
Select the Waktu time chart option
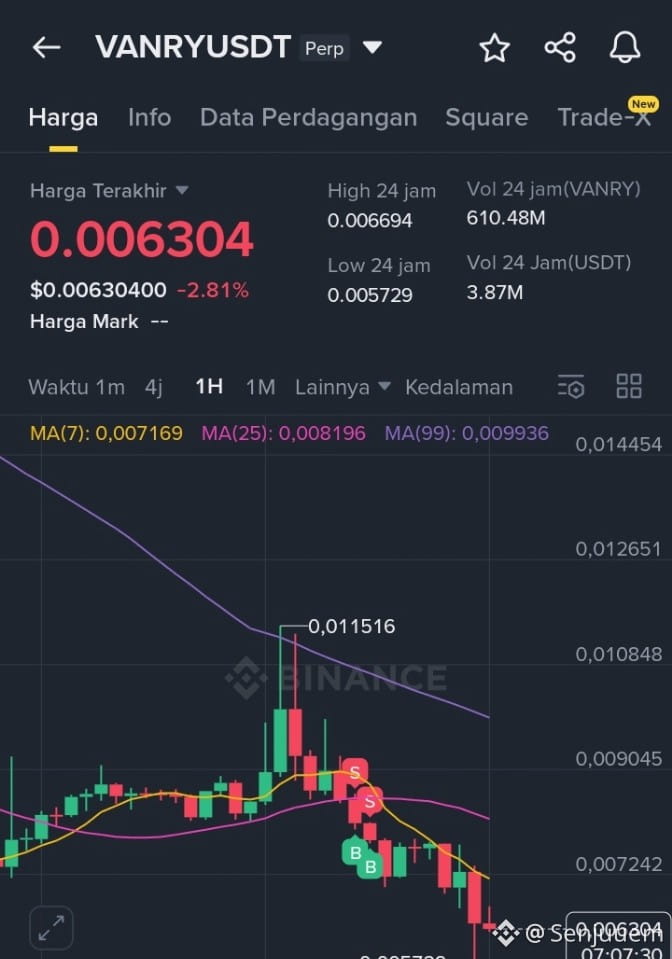58,387
